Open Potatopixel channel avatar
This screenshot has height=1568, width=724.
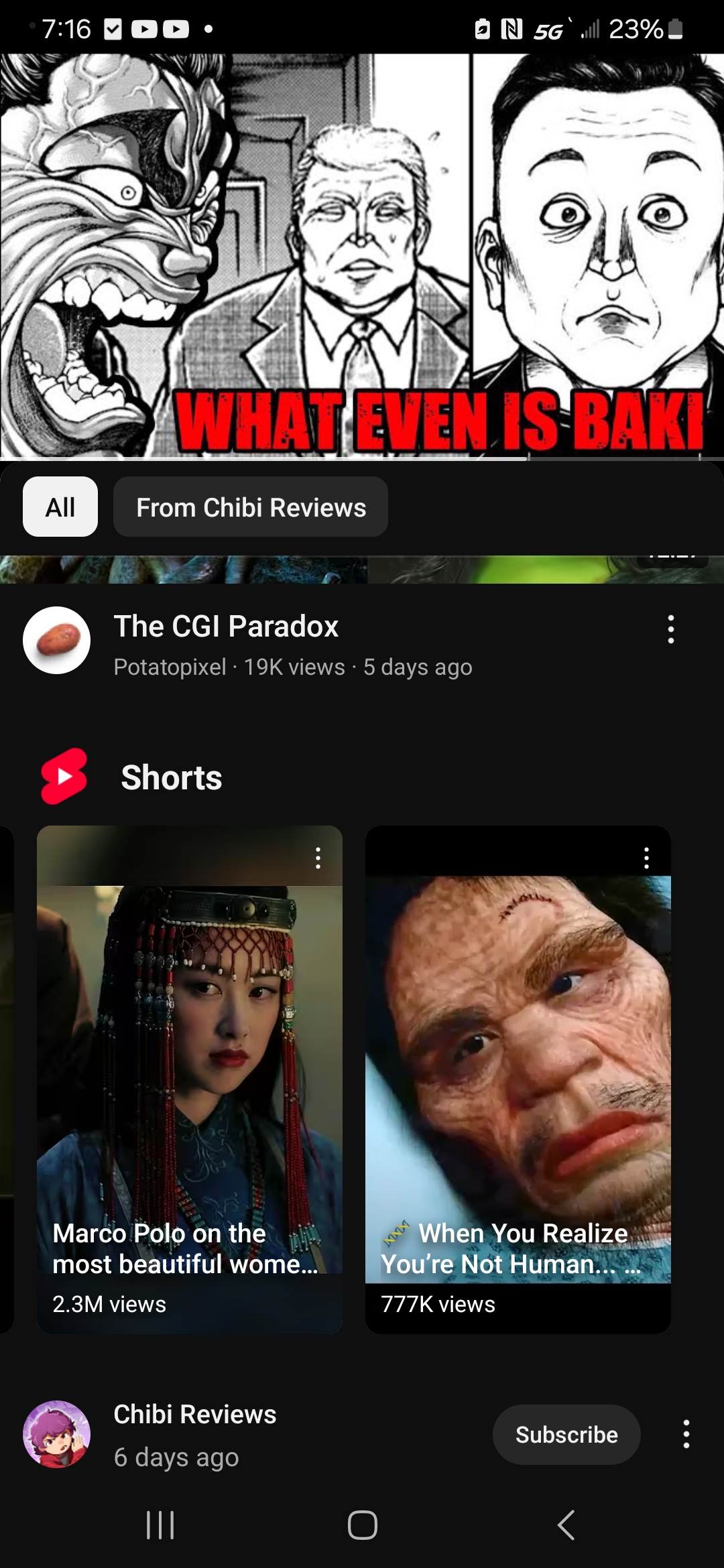coord(57,640)
